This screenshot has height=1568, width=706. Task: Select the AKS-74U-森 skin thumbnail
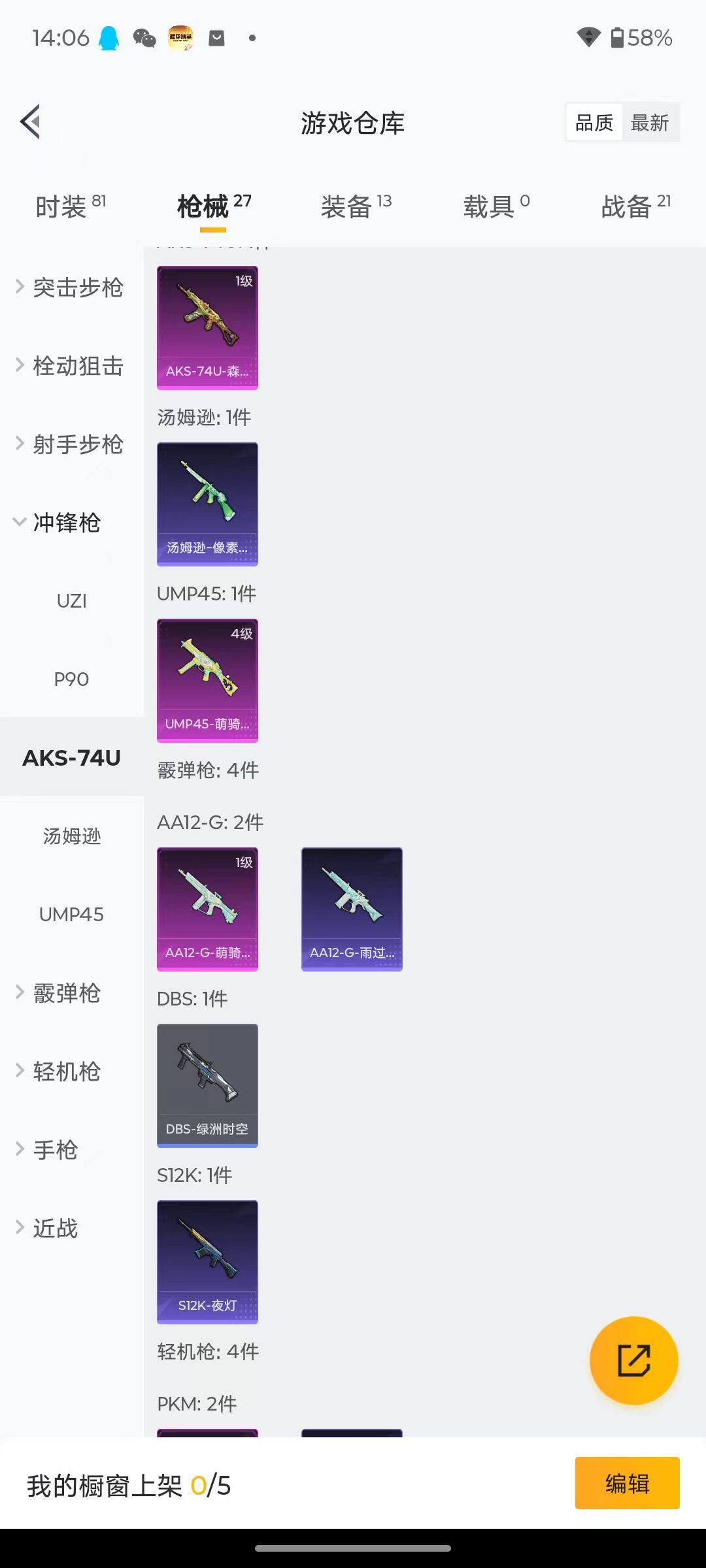(x=207, y=327)
